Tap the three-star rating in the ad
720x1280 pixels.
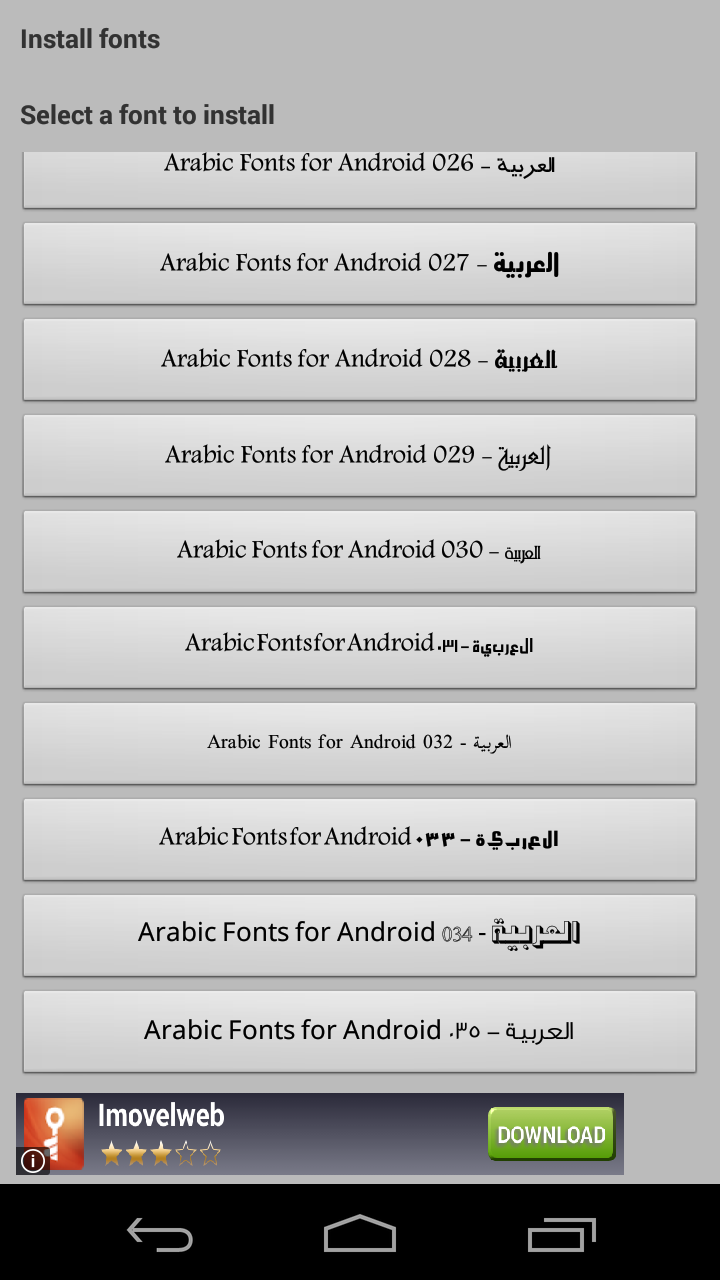(160, 1152)
